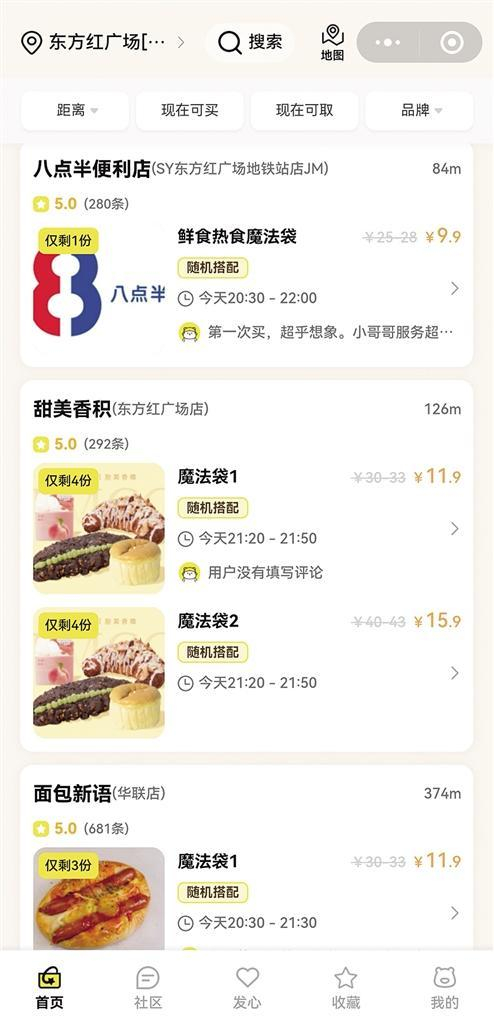
Task: Open the mini-program three-dot menu
Action: pos(388,42)
